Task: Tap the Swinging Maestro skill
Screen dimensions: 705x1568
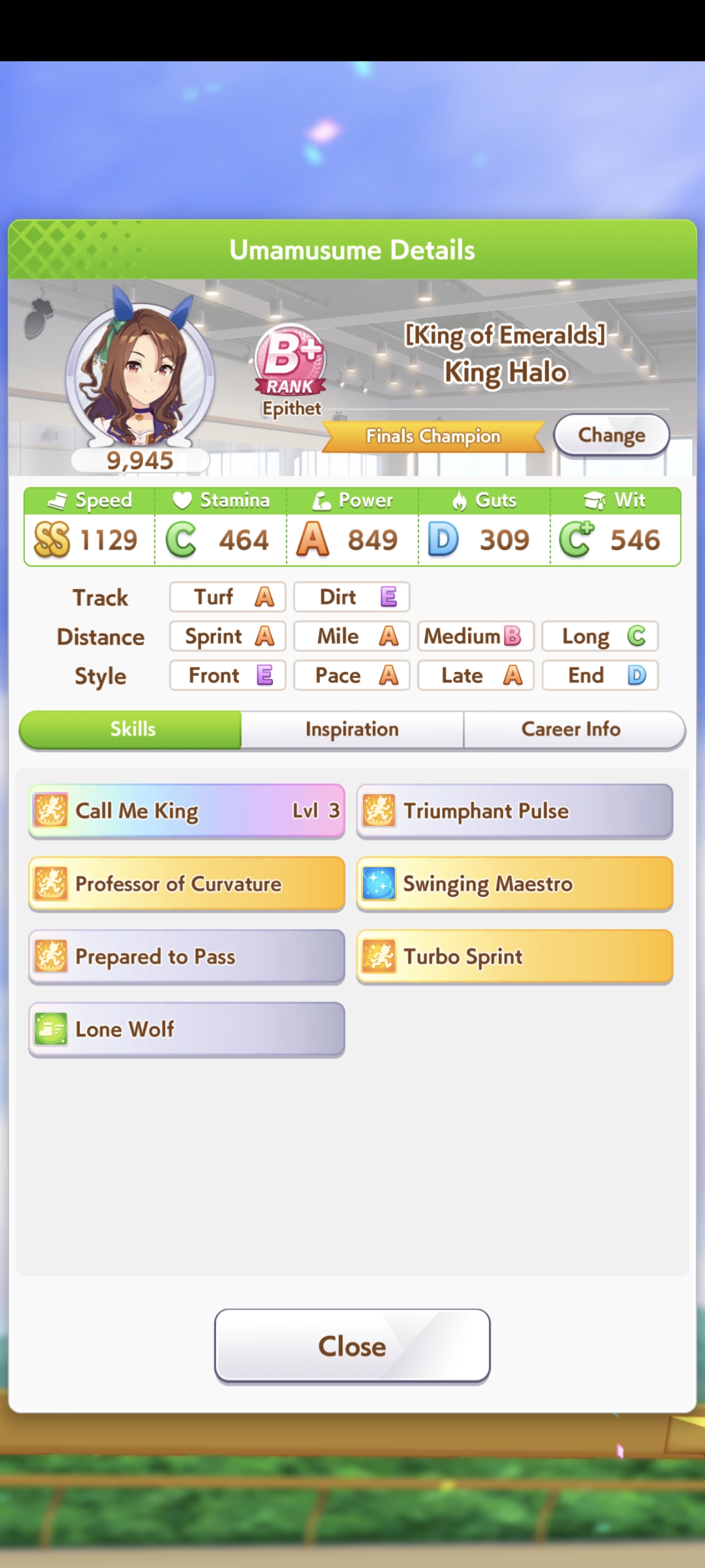Action: click(x=515, y=884)
